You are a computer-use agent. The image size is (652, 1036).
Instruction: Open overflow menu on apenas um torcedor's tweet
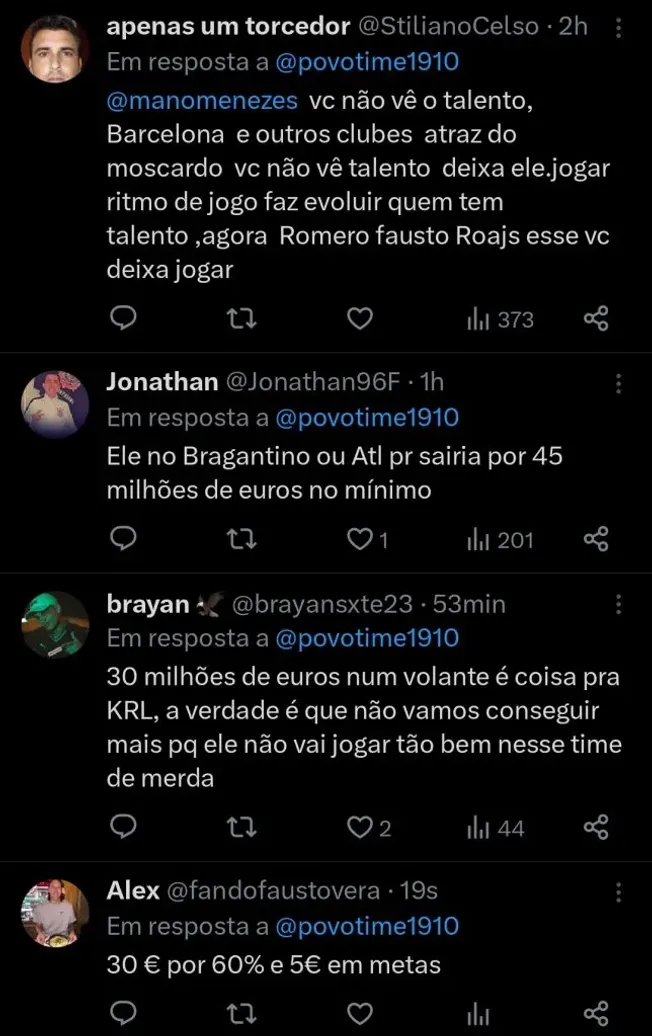618,30
